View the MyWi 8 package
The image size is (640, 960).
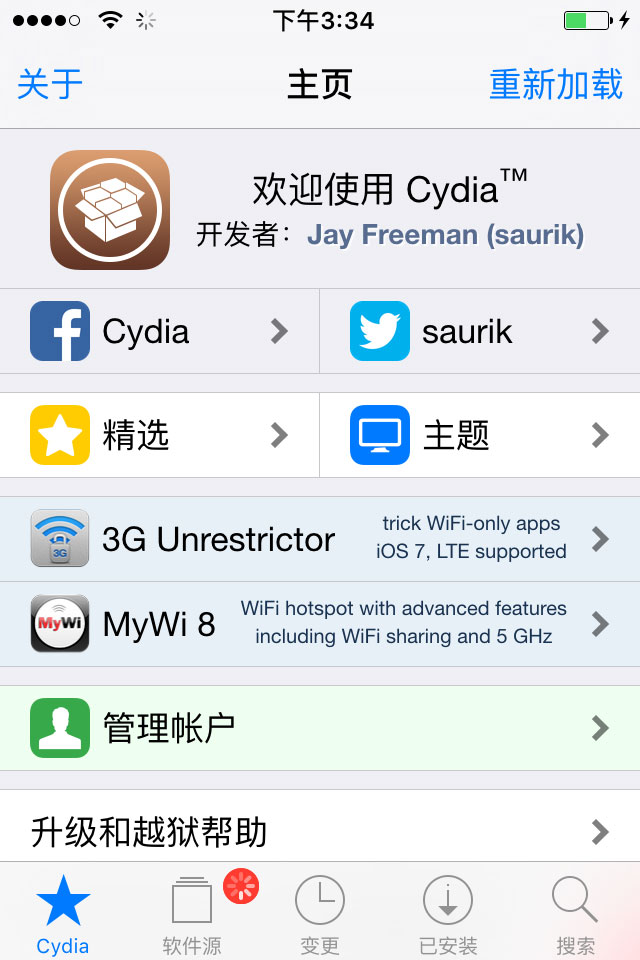click(x=320, y=625)
